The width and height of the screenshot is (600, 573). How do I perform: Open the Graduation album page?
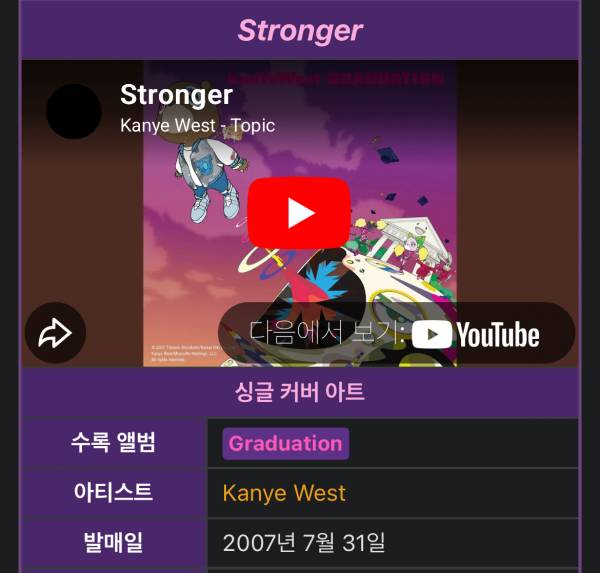(285, 443)
